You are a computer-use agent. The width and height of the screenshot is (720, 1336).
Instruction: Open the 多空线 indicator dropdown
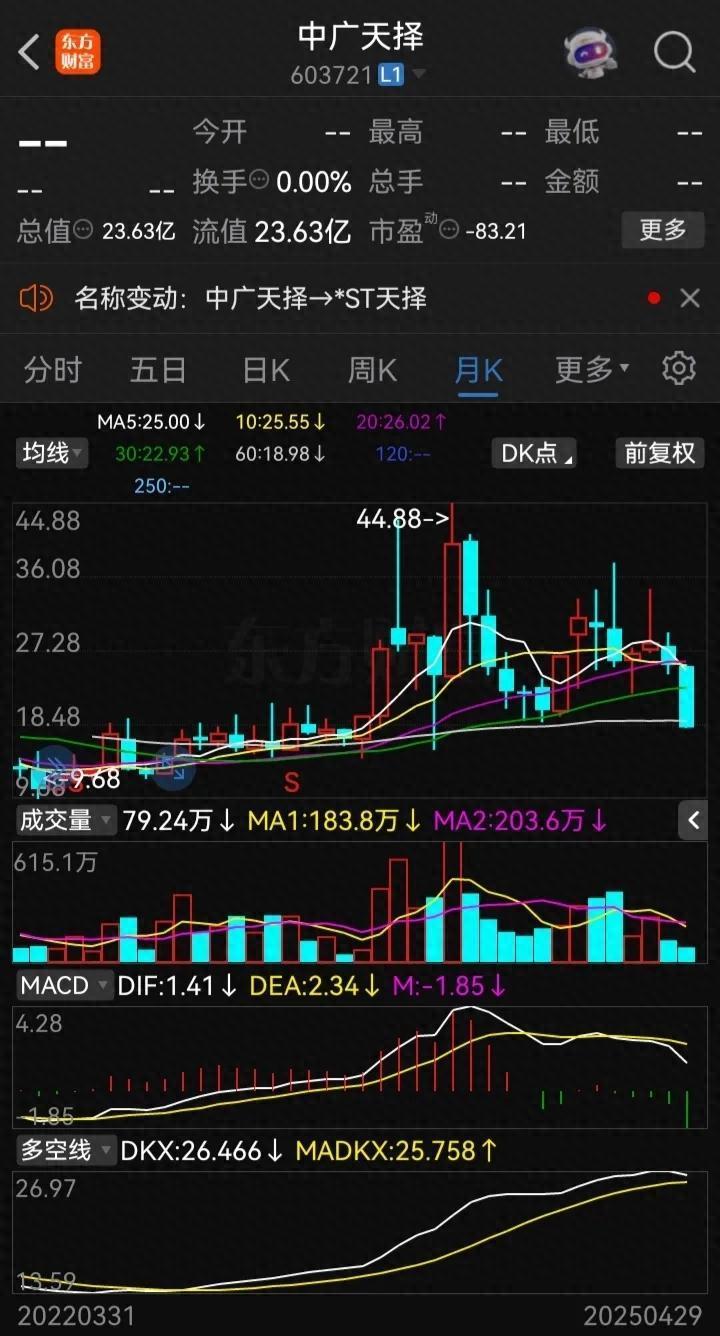[66, 1150]
